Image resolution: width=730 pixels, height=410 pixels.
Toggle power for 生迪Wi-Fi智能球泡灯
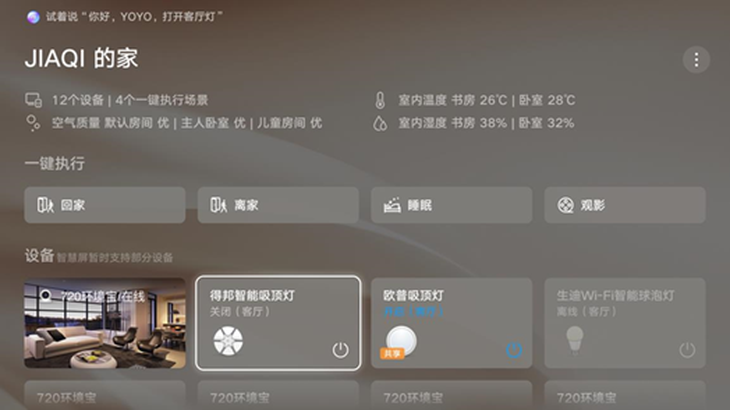(x=687, y=350)
